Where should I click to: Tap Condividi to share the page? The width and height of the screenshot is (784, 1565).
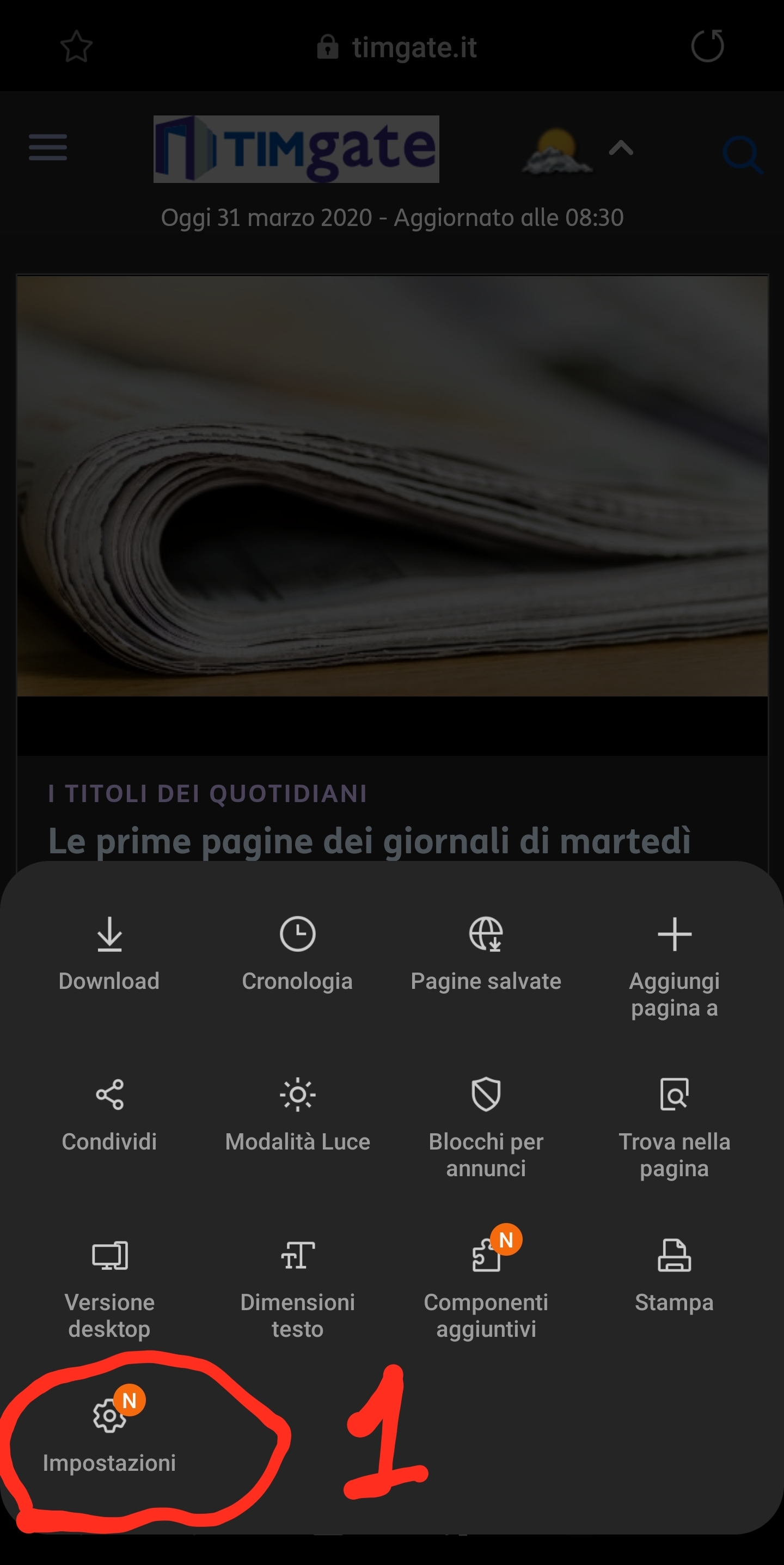coord(109,1114)
